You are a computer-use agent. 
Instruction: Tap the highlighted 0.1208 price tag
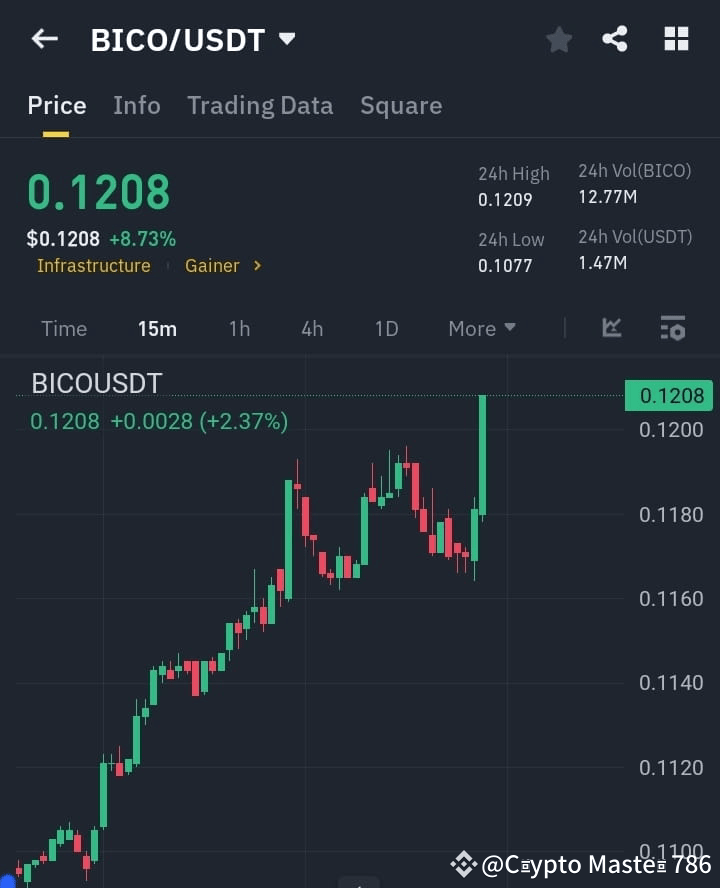click(668, 395)
